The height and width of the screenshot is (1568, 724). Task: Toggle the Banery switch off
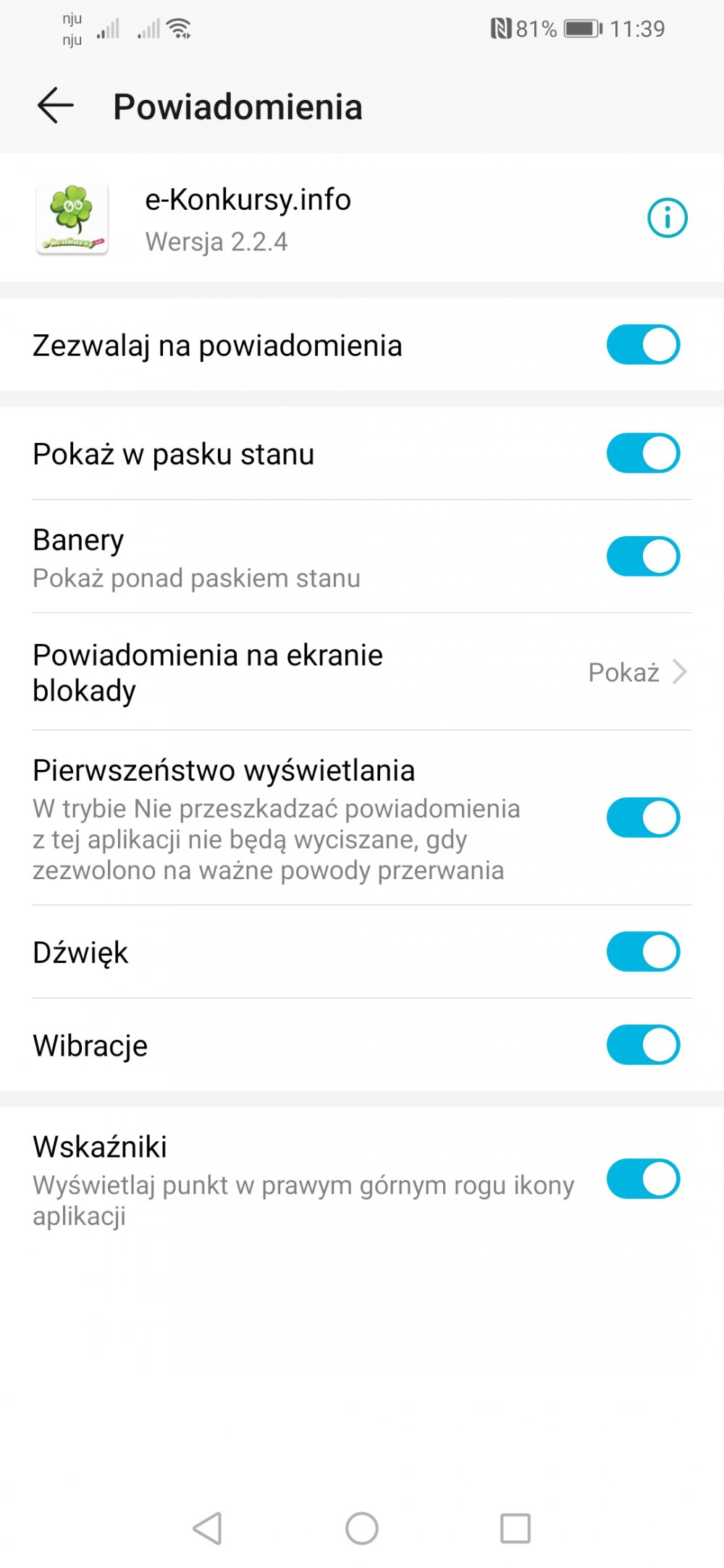point(643,556)
